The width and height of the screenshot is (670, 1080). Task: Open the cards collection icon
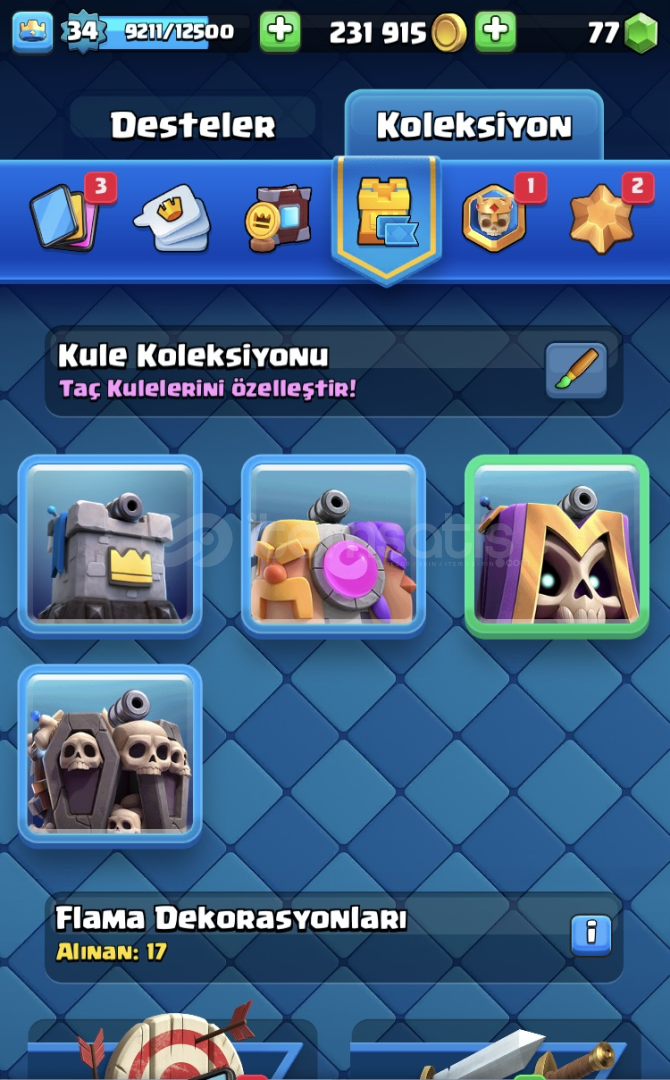(67, 217)
